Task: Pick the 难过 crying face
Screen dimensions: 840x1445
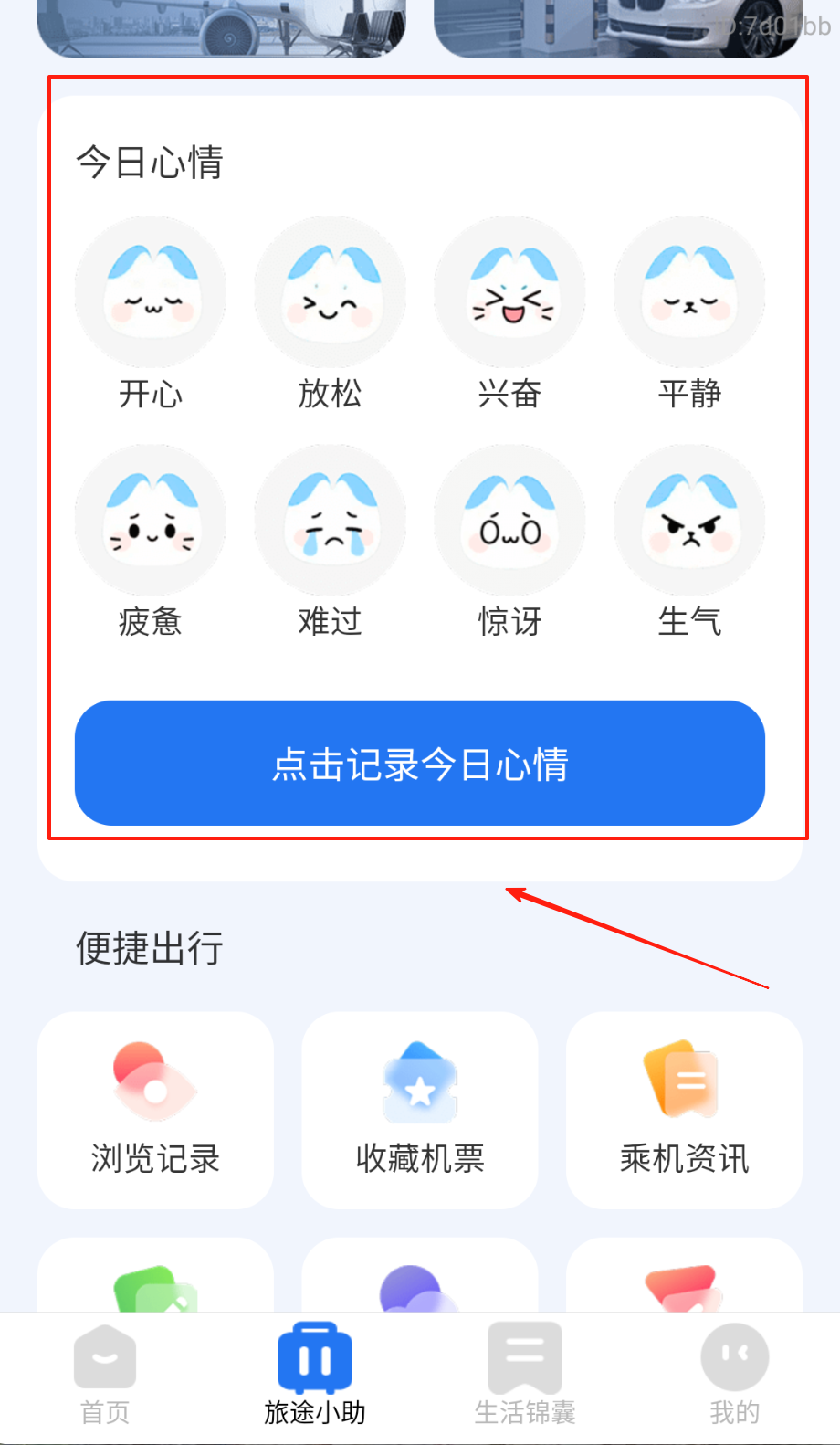Action: (330, 521)
